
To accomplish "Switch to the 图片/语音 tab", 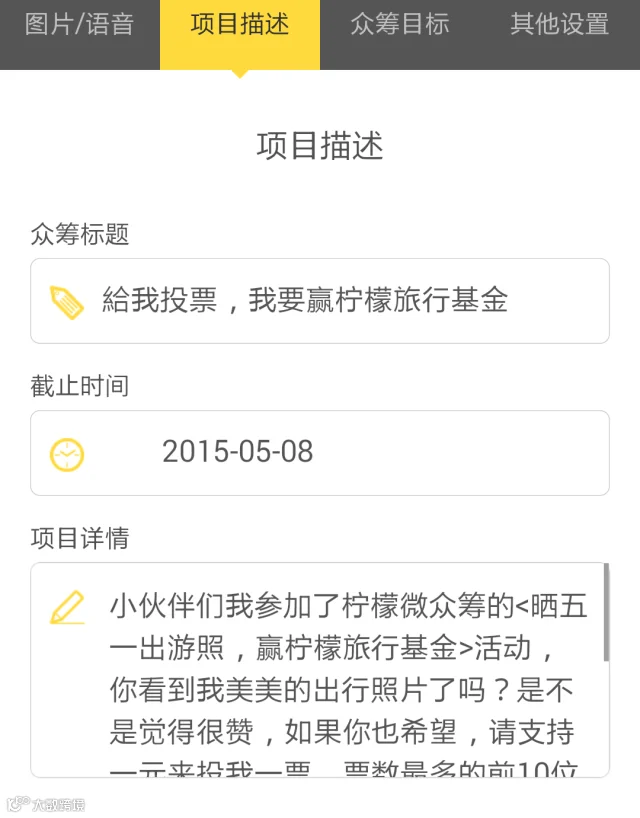I will point(79,25).
